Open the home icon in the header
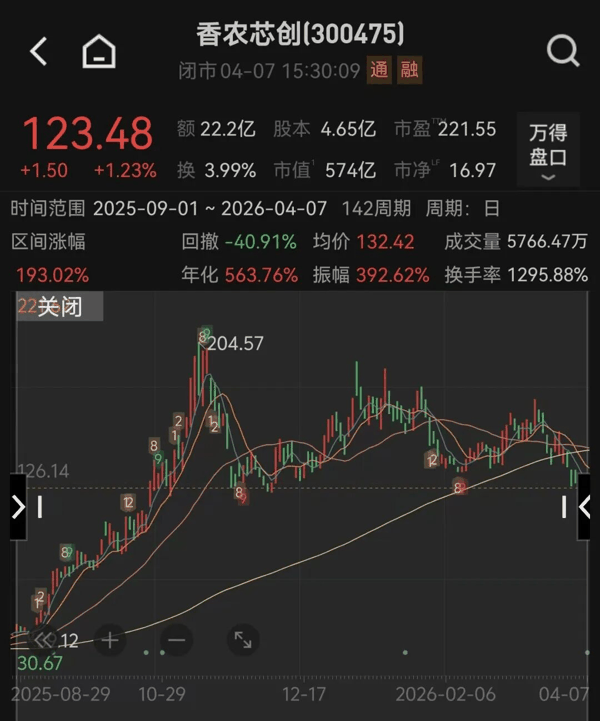 (x=99, y=51)
